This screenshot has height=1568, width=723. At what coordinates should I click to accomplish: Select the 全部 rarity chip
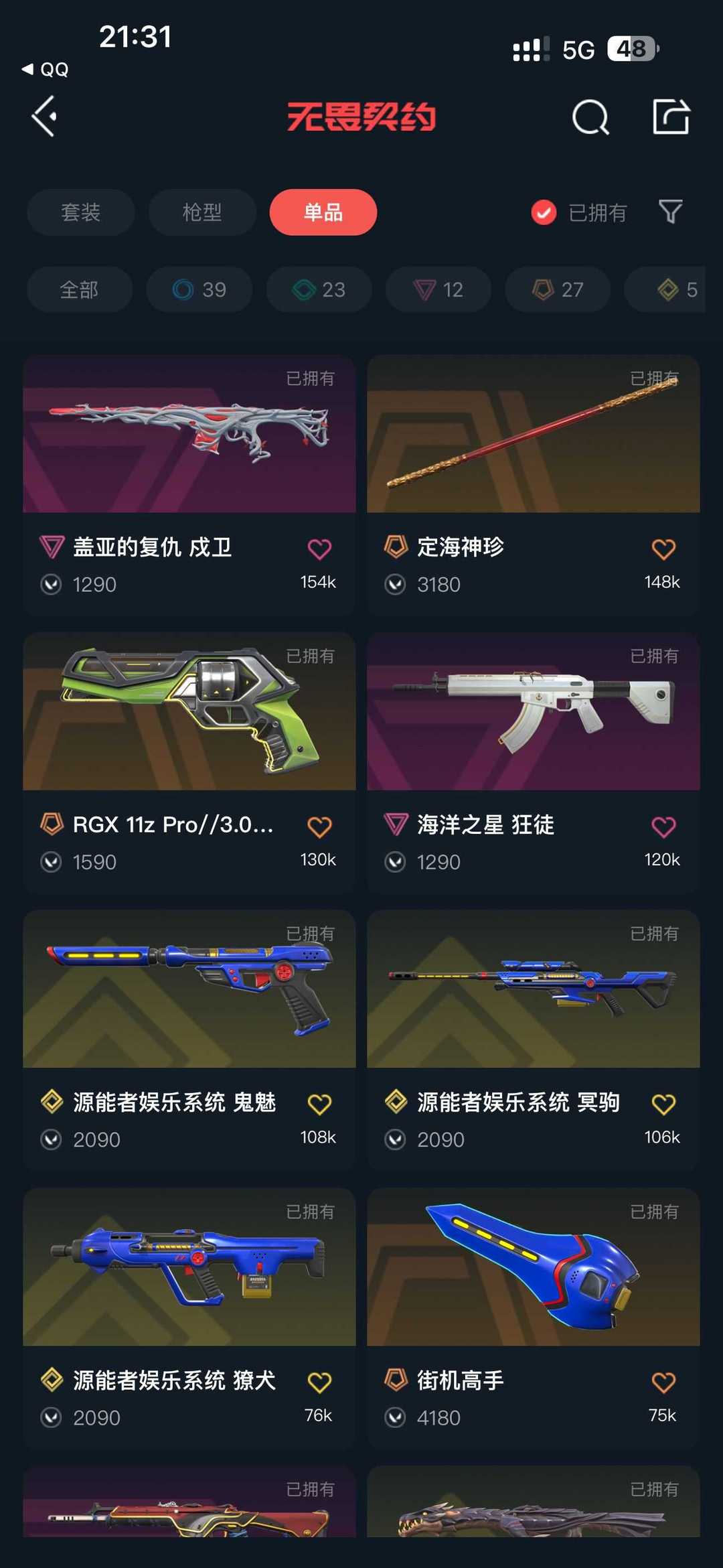pos(79,289)
